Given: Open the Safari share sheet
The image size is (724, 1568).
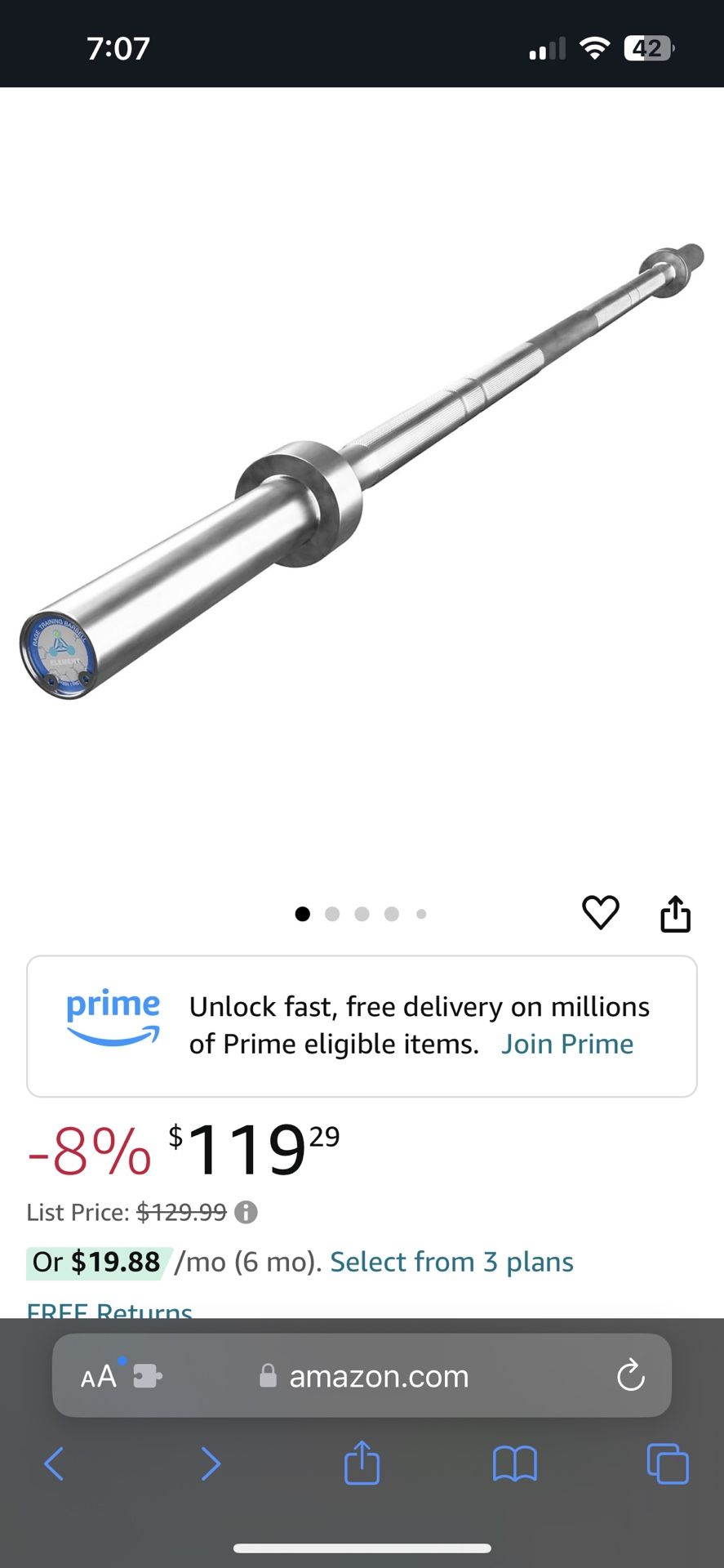Looking at the screenshot, I should pos(362,1463).
